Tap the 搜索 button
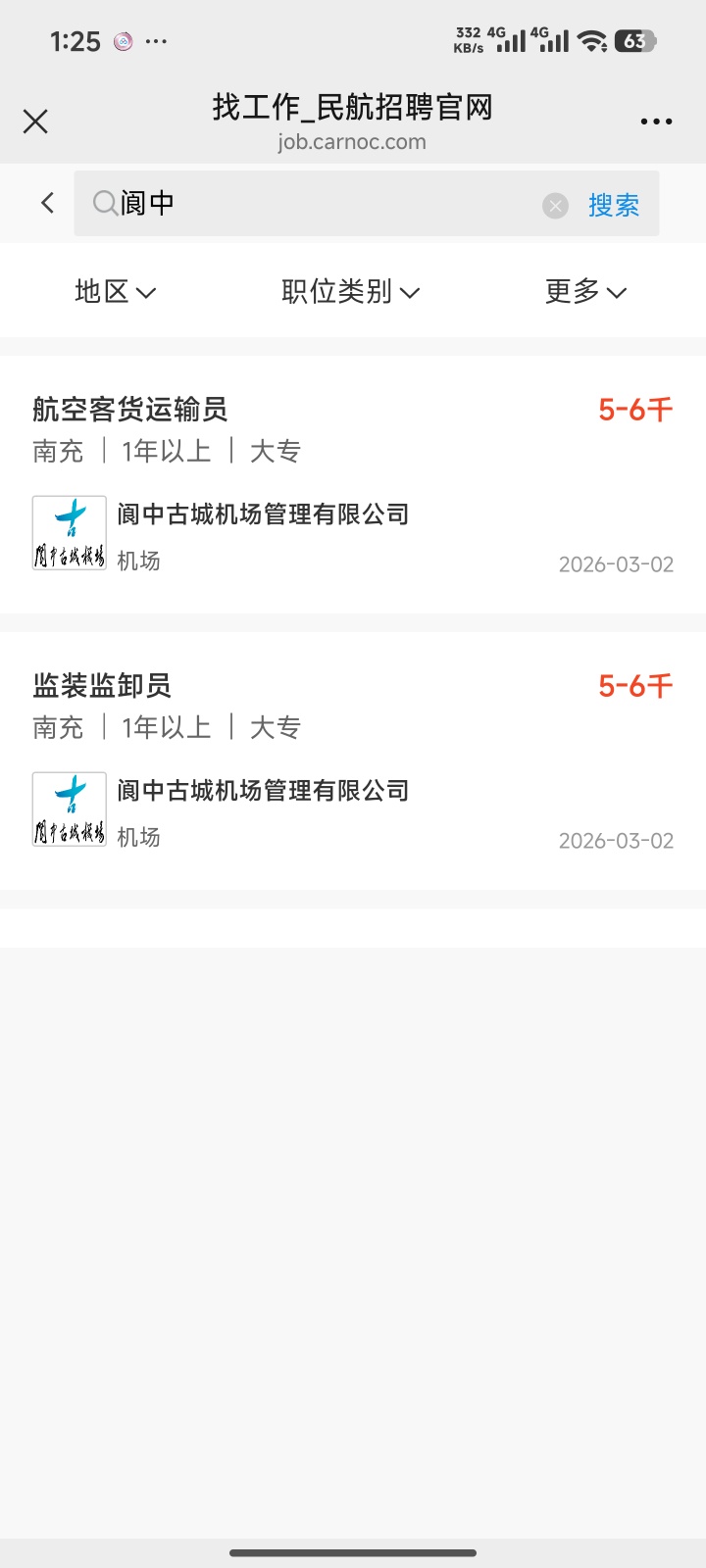706x1568 pixels. tap(614, 205)
